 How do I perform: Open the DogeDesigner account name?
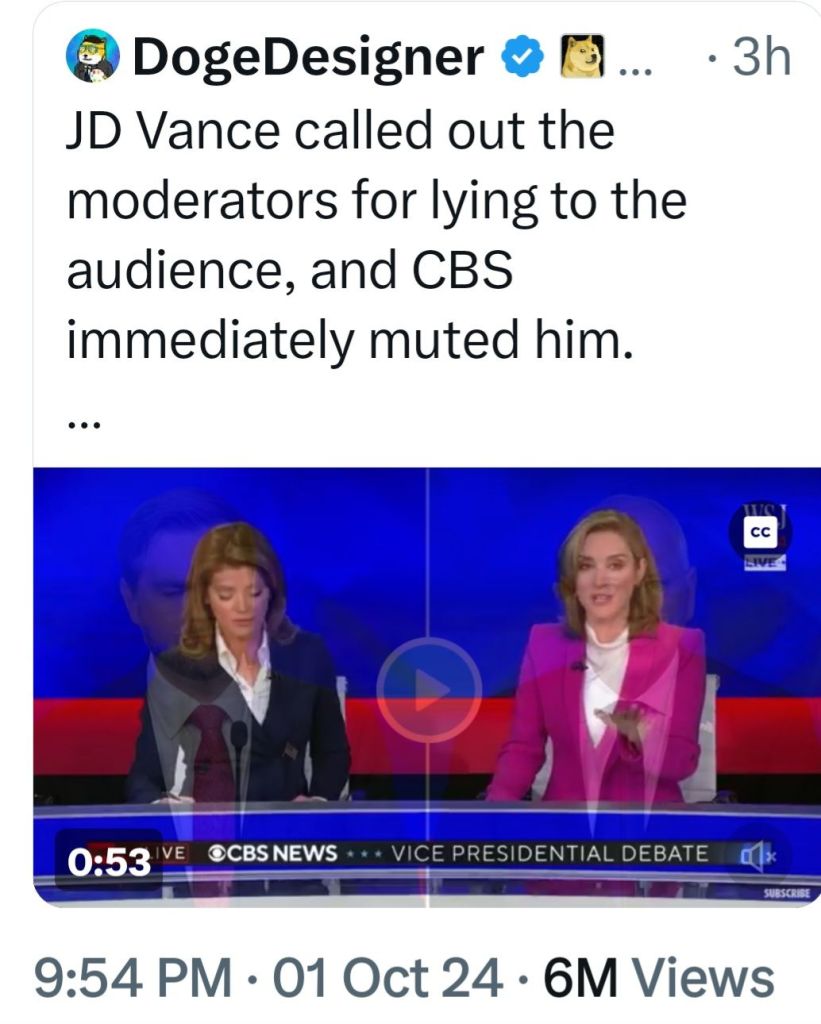(307, 57)
